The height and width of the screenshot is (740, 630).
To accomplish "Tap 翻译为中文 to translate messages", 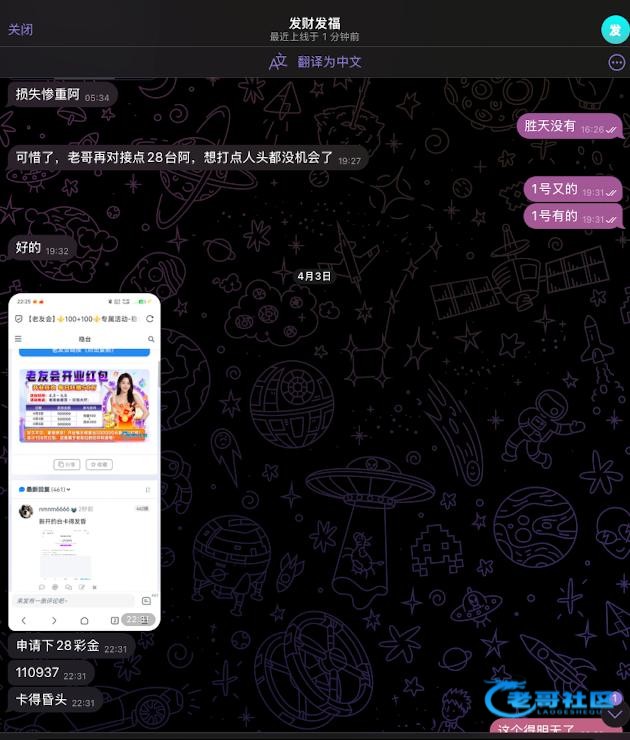I will (x=329, y=62).
